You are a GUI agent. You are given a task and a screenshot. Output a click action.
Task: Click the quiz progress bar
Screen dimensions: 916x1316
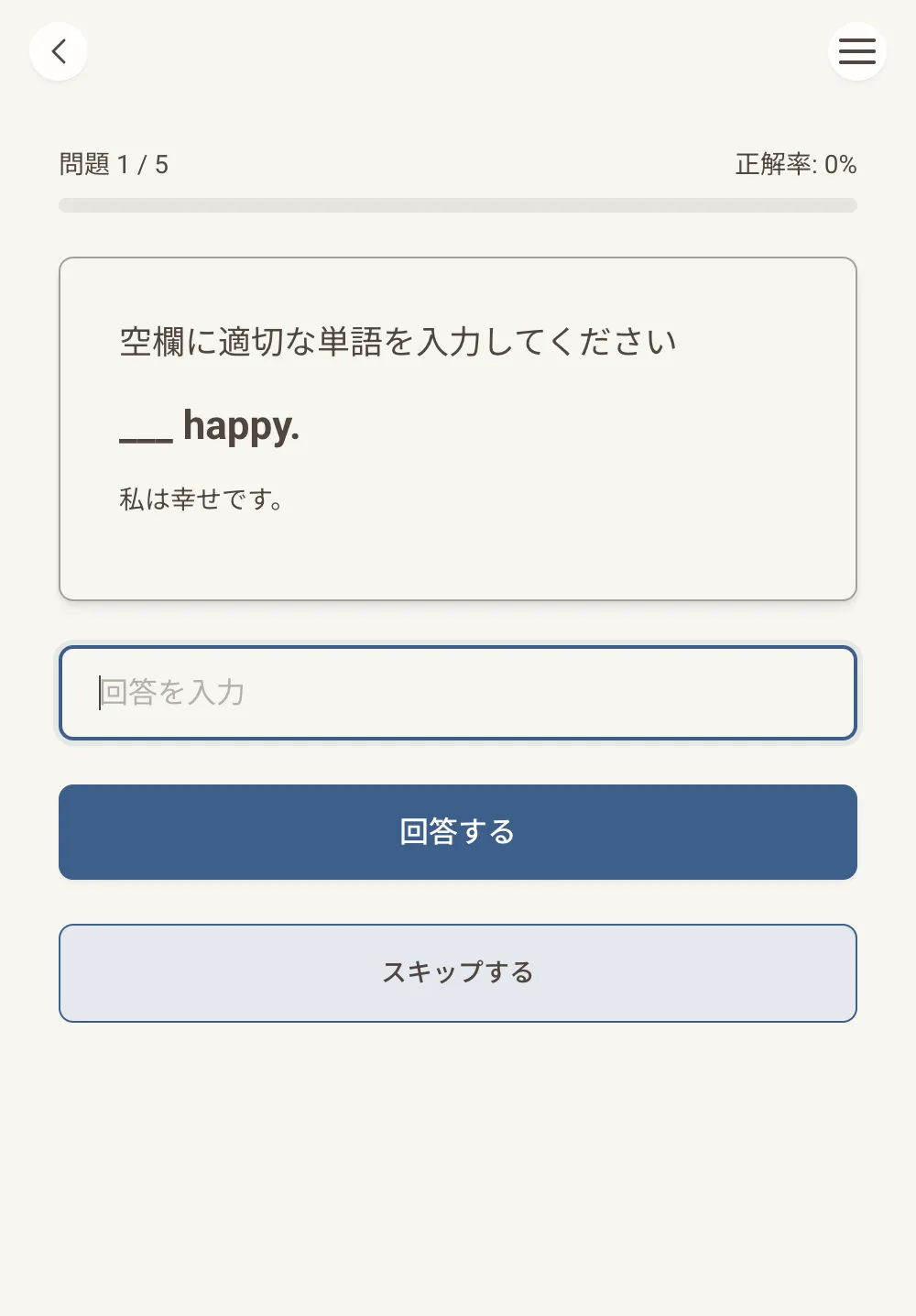pos(457,206)
